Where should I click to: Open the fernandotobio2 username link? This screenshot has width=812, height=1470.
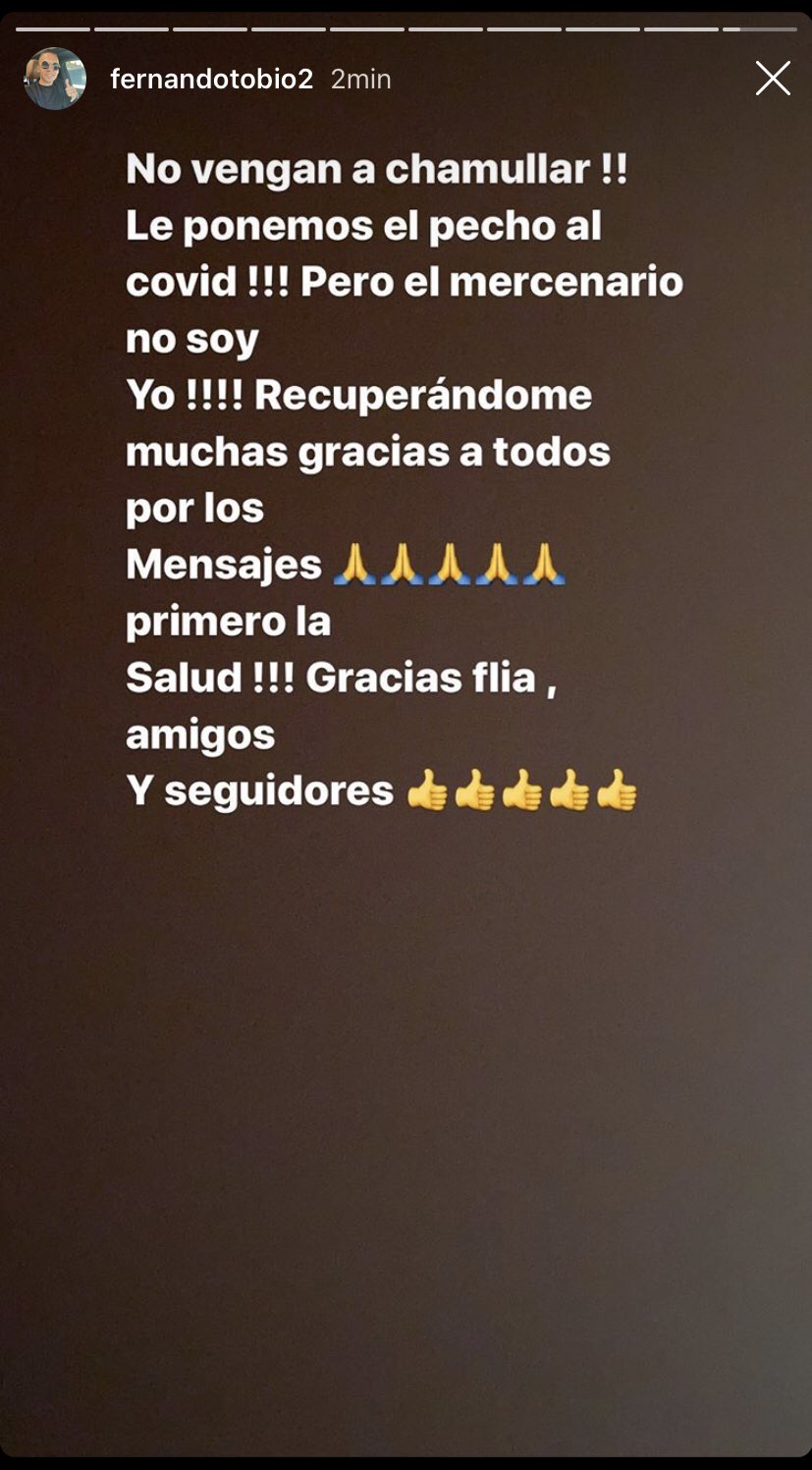point(212,80)
